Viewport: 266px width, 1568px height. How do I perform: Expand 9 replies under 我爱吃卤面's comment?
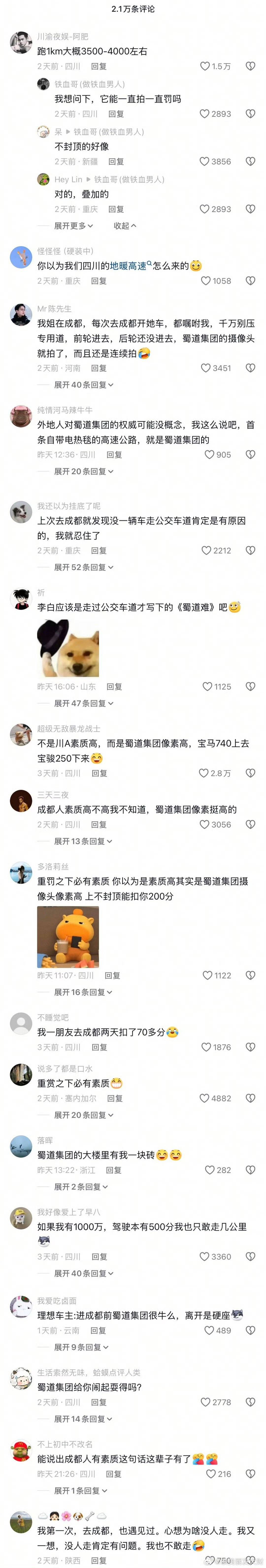[81, 1348]
